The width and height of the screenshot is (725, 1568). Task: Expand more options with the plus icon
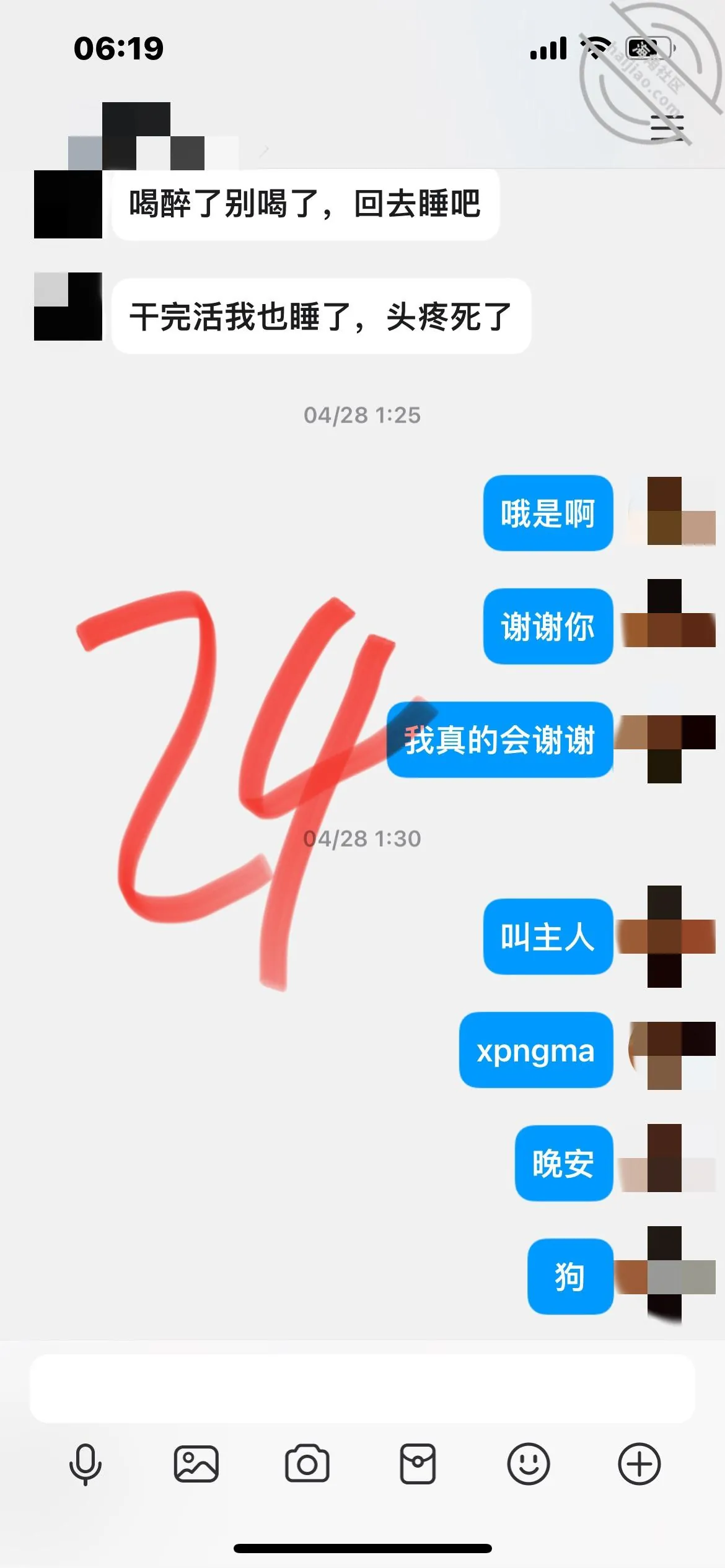[x=639, y=1464]
